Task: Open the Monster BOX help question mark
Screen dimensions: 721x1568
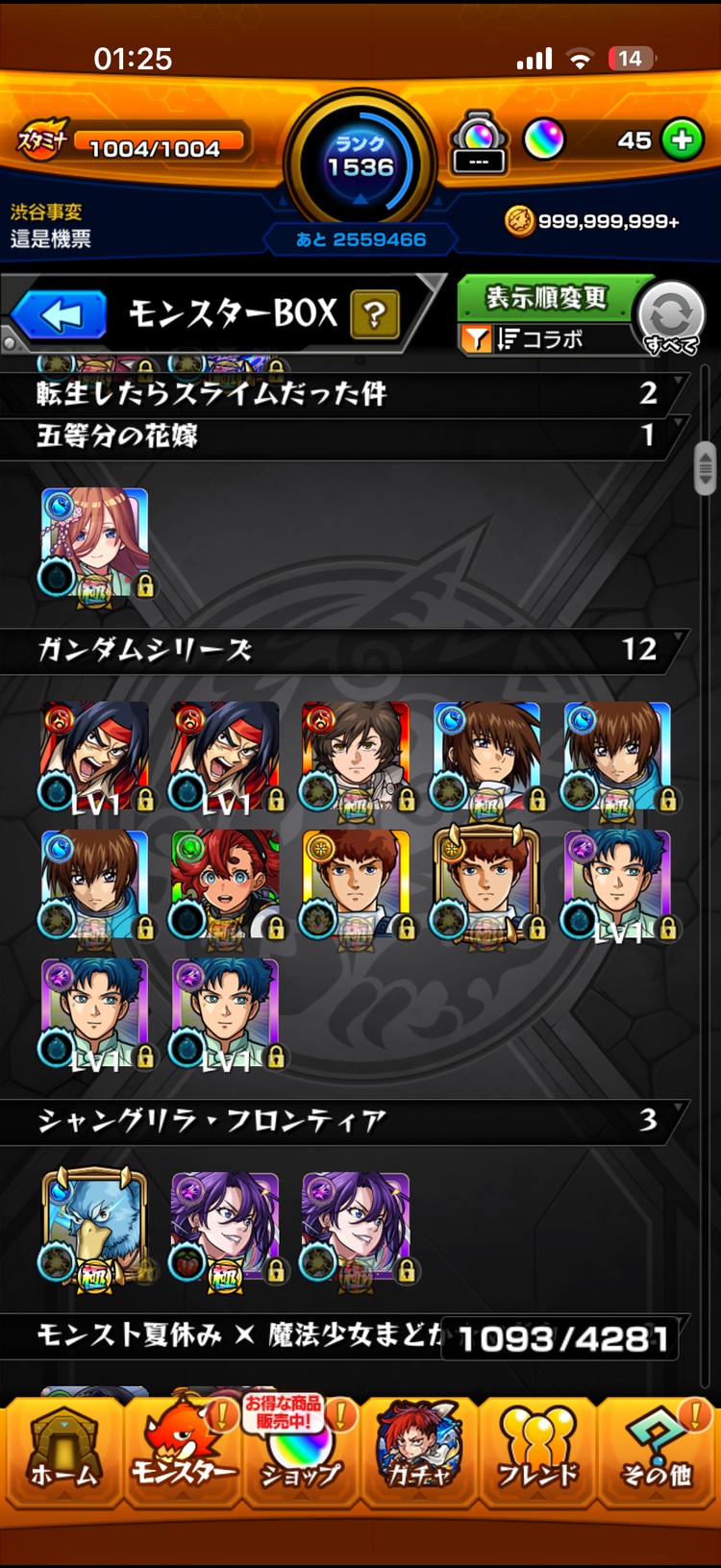Action: [375, 315]
